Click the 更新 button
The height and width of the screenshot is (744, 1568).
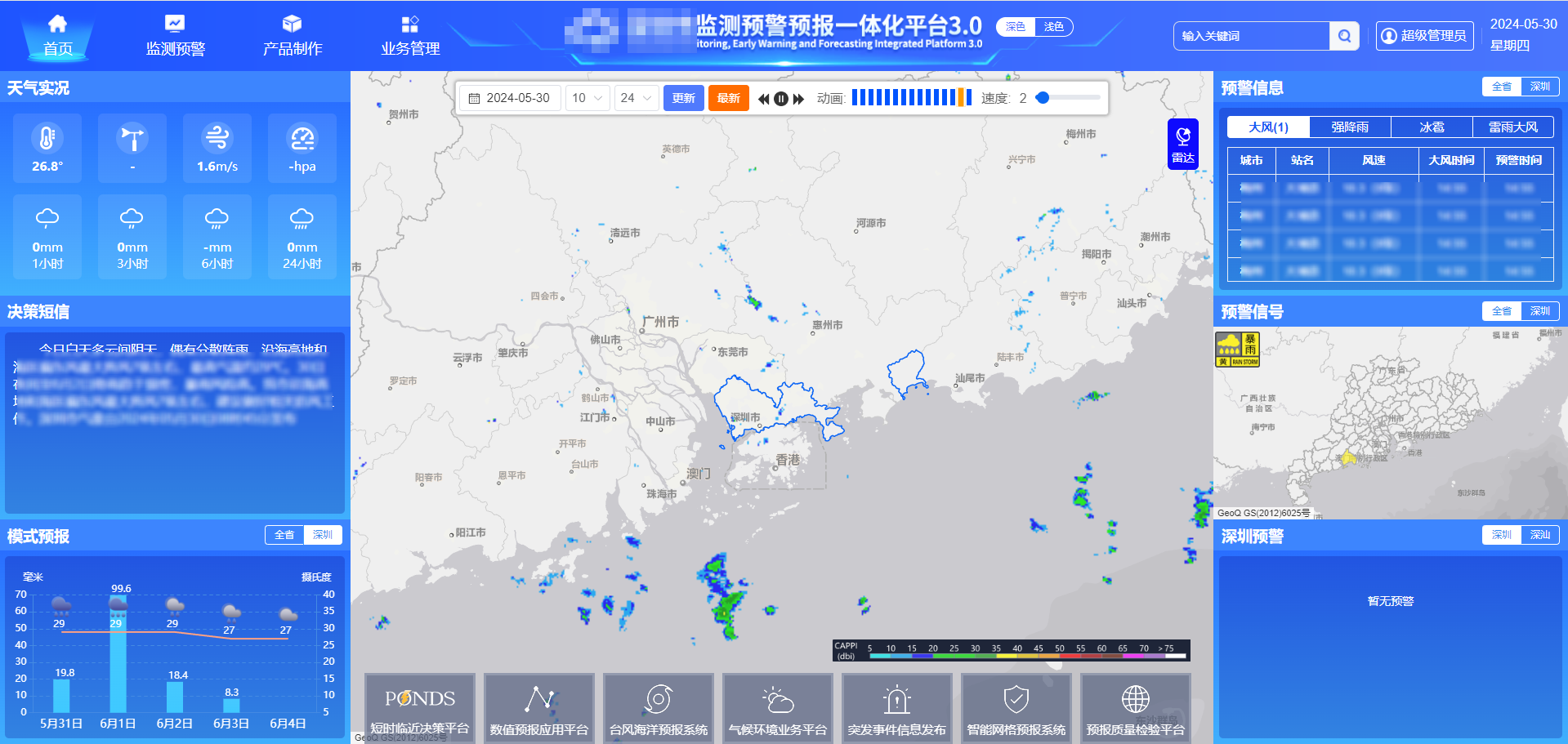[683, 98]
